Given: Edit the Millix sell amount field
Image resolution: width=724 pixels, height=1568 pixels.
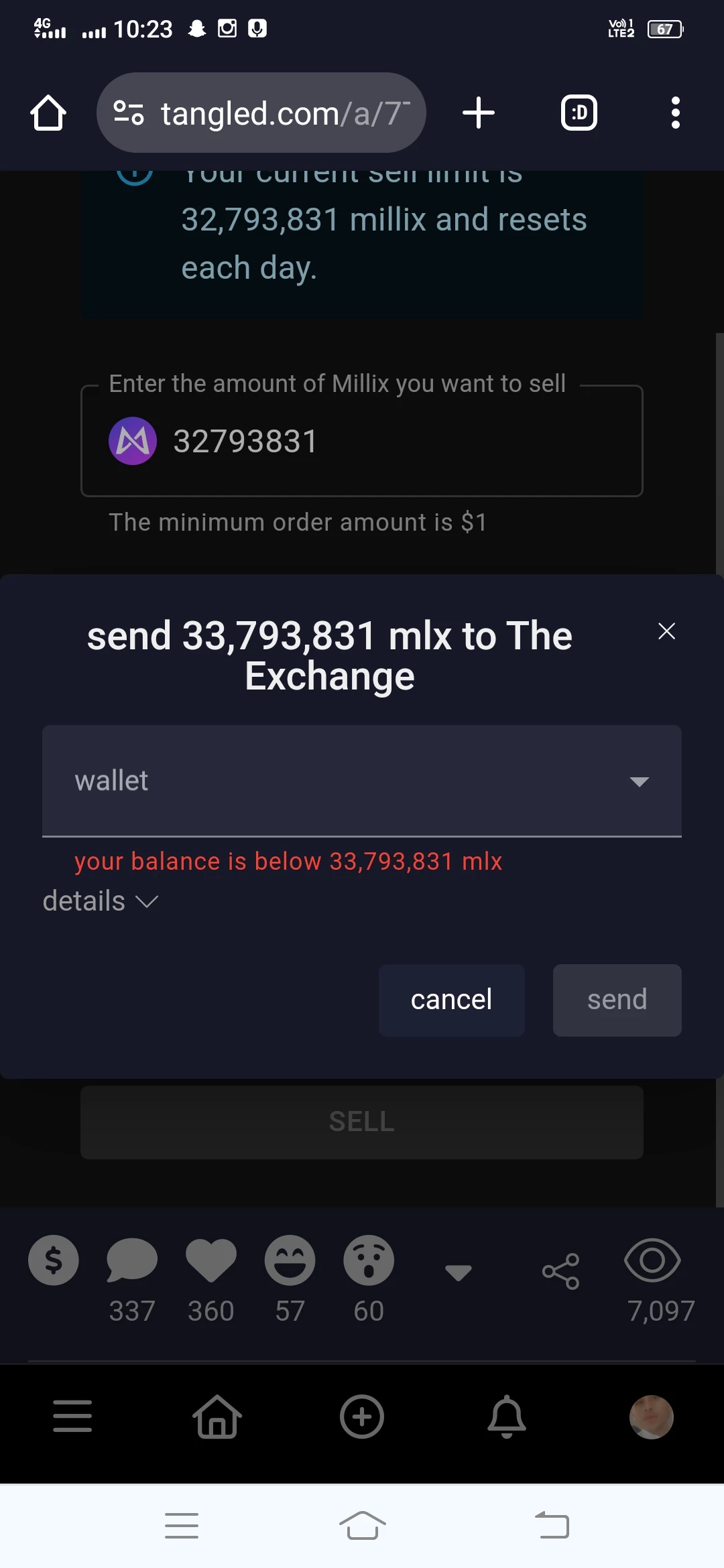Looking at the screenshot, I should pos(362,441).
